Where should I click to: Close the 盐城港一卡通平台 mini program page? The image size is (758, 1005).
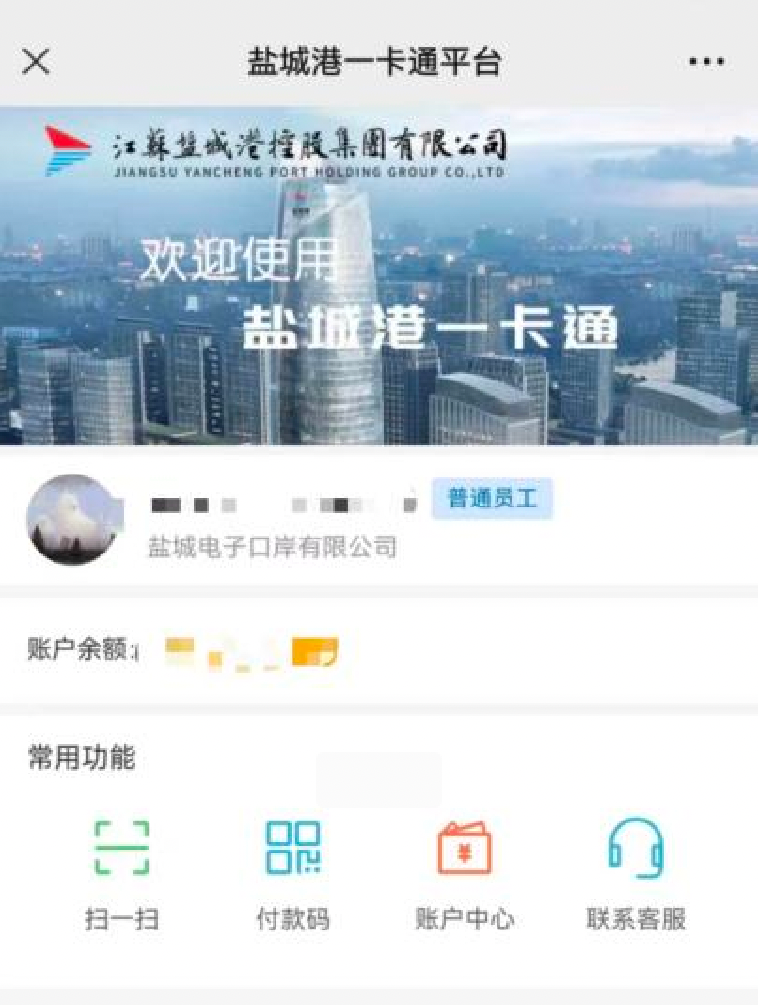tap(36, 62)
